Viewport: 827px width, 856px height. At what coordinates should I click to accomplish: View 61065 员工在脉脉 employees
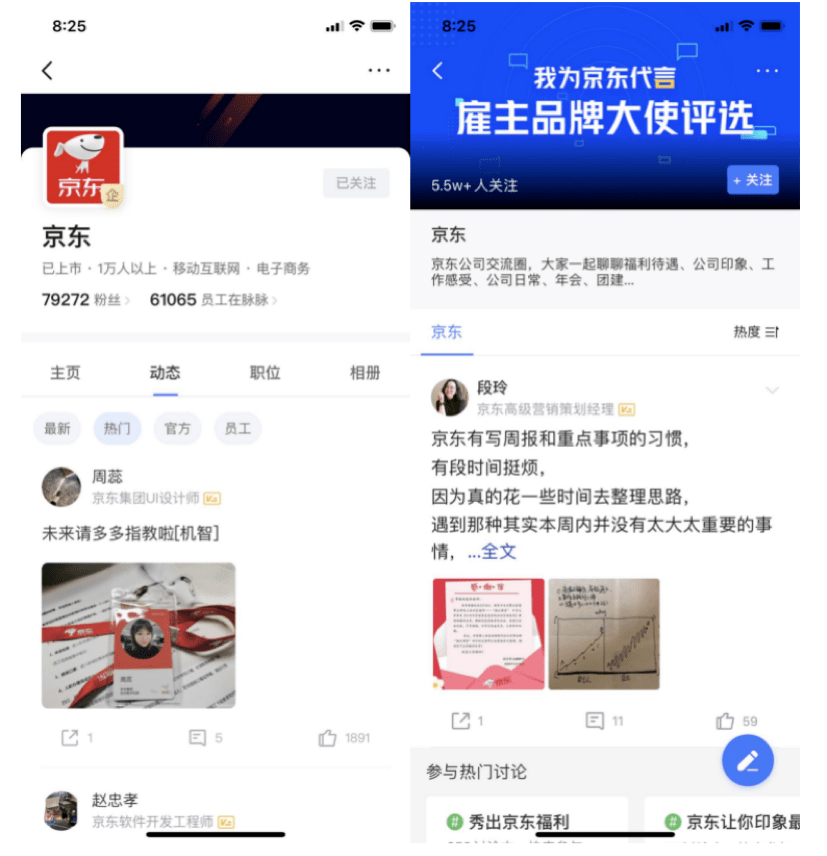pos(213,299)
